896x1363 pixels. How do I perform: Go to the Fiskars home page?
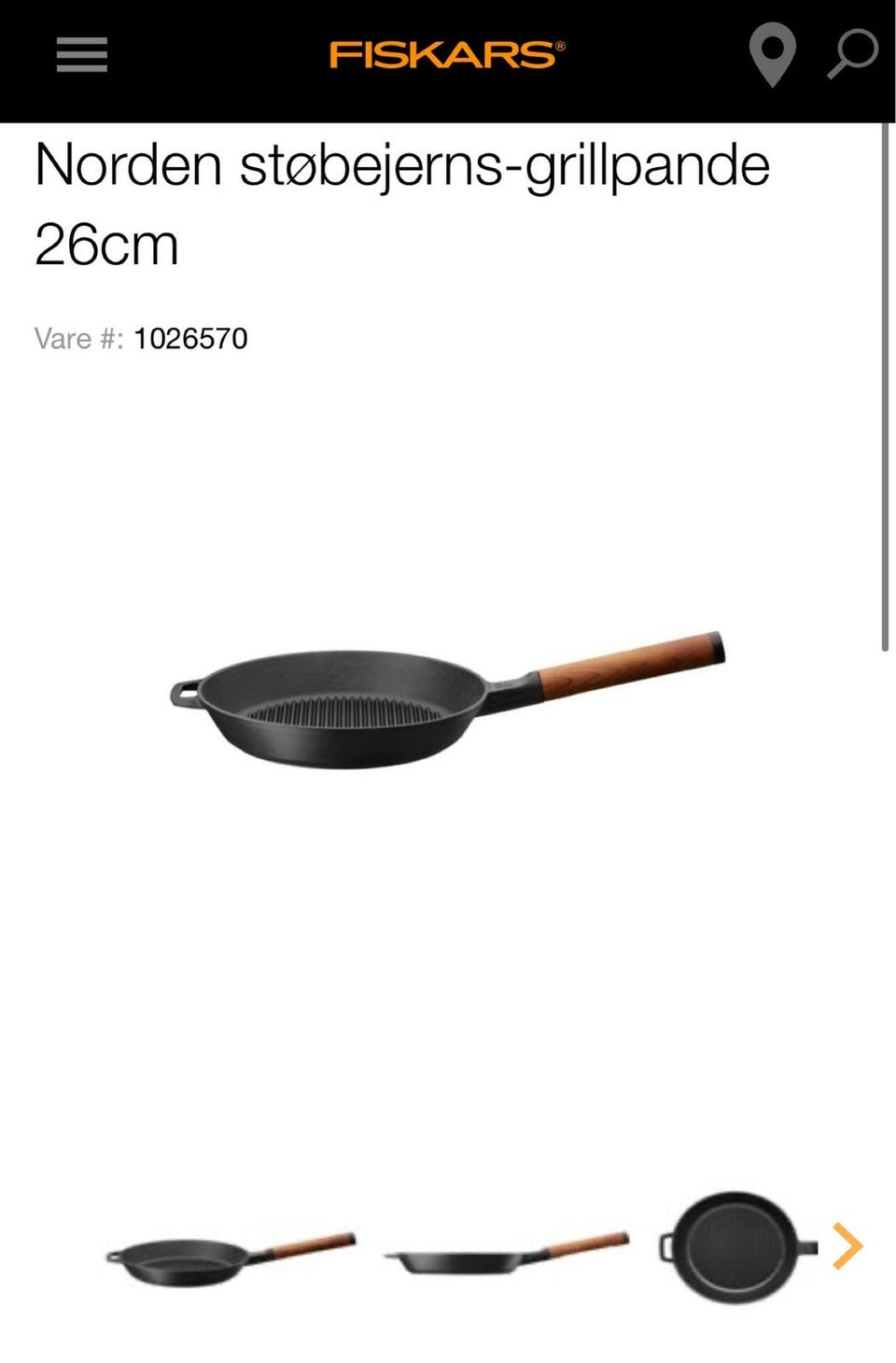(447, 55)
